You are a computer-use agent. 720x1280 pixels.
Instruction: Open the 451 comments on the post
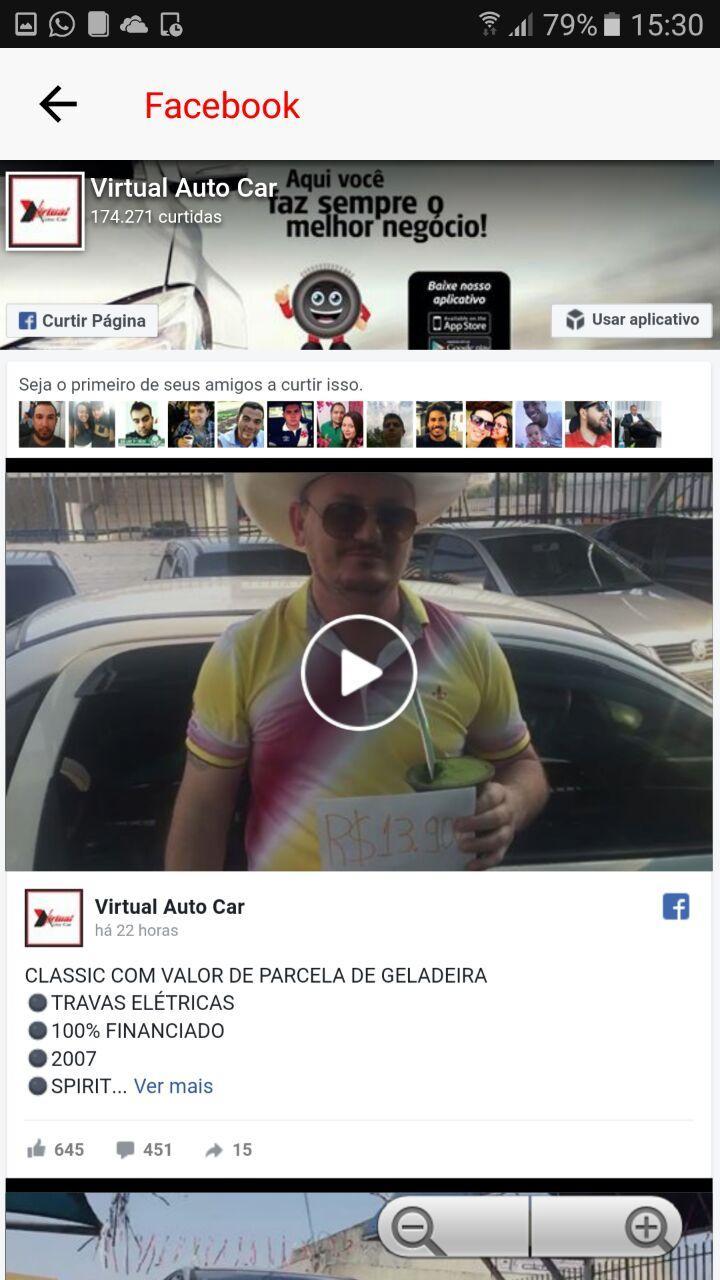tap(144, 1150)
